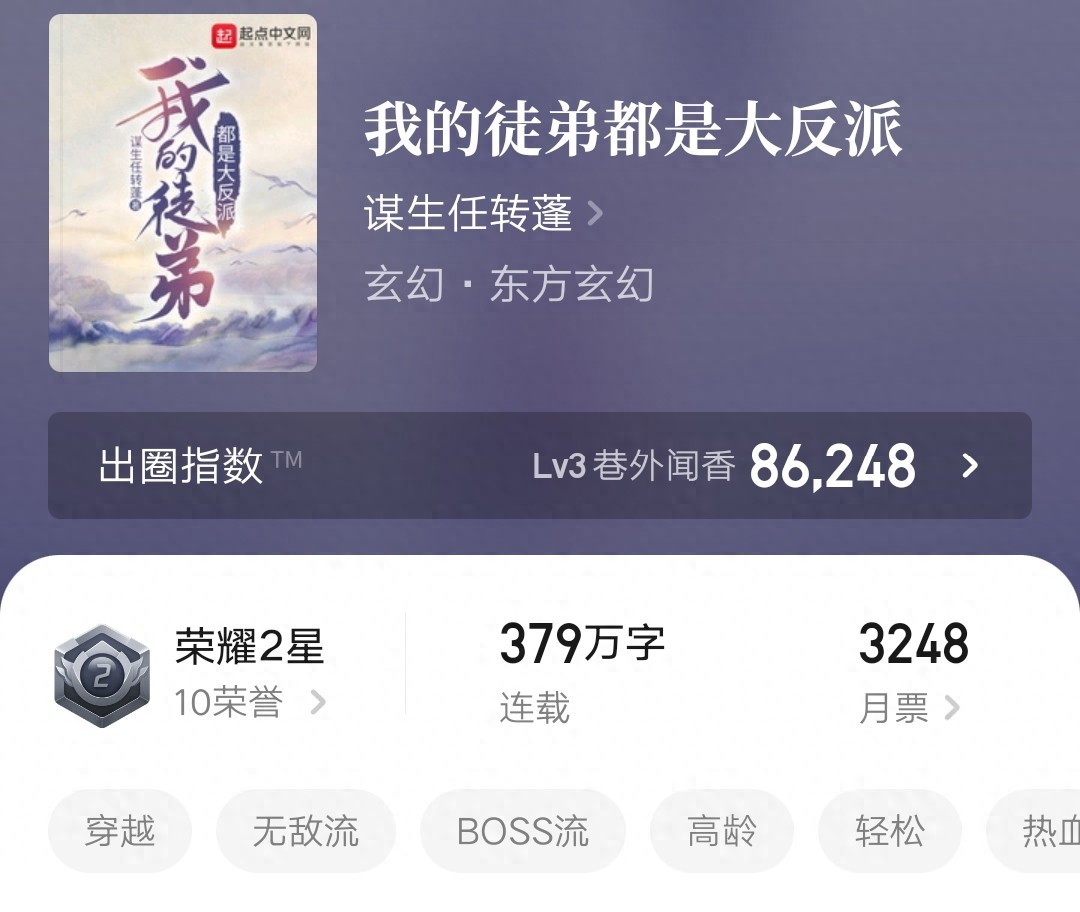View the 10荣誉 honors list
This screenshot has height=912, width=1080.
250,703
